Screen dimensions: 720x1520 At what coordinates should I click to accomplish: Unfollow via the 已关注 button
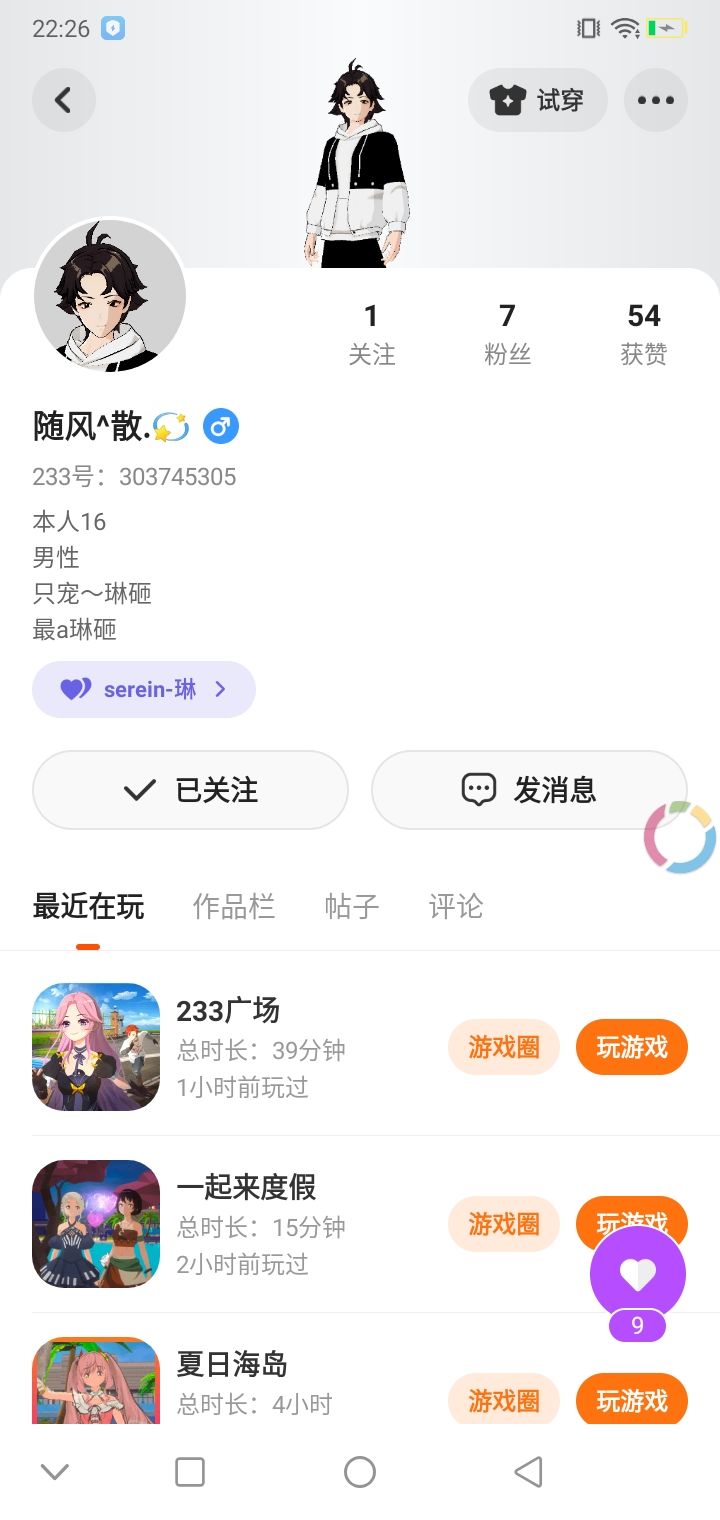pyautogui.click(x=190, y=790)
